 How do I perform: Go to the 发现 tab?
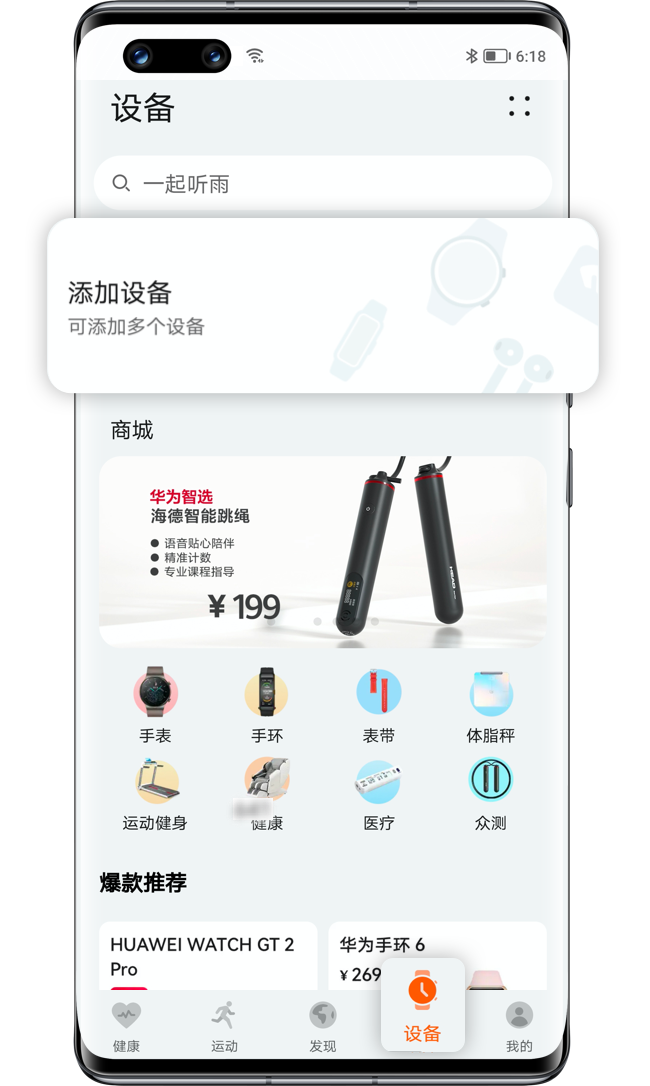click(x=322, y=1026)
